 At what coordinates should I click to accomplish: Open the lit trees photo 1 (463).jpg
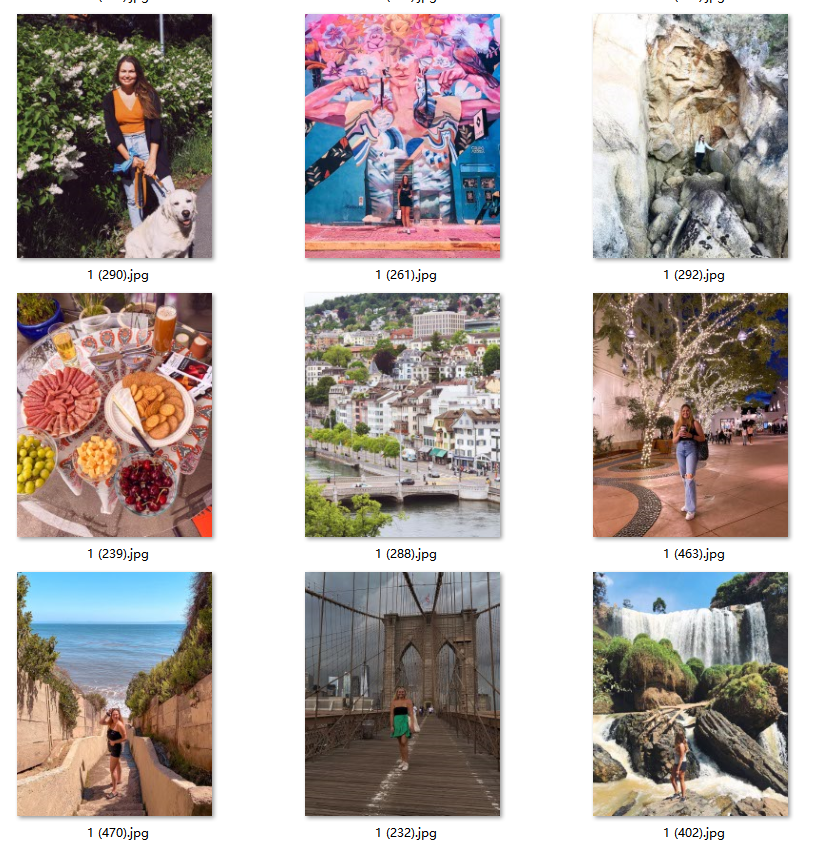point(690,415)
